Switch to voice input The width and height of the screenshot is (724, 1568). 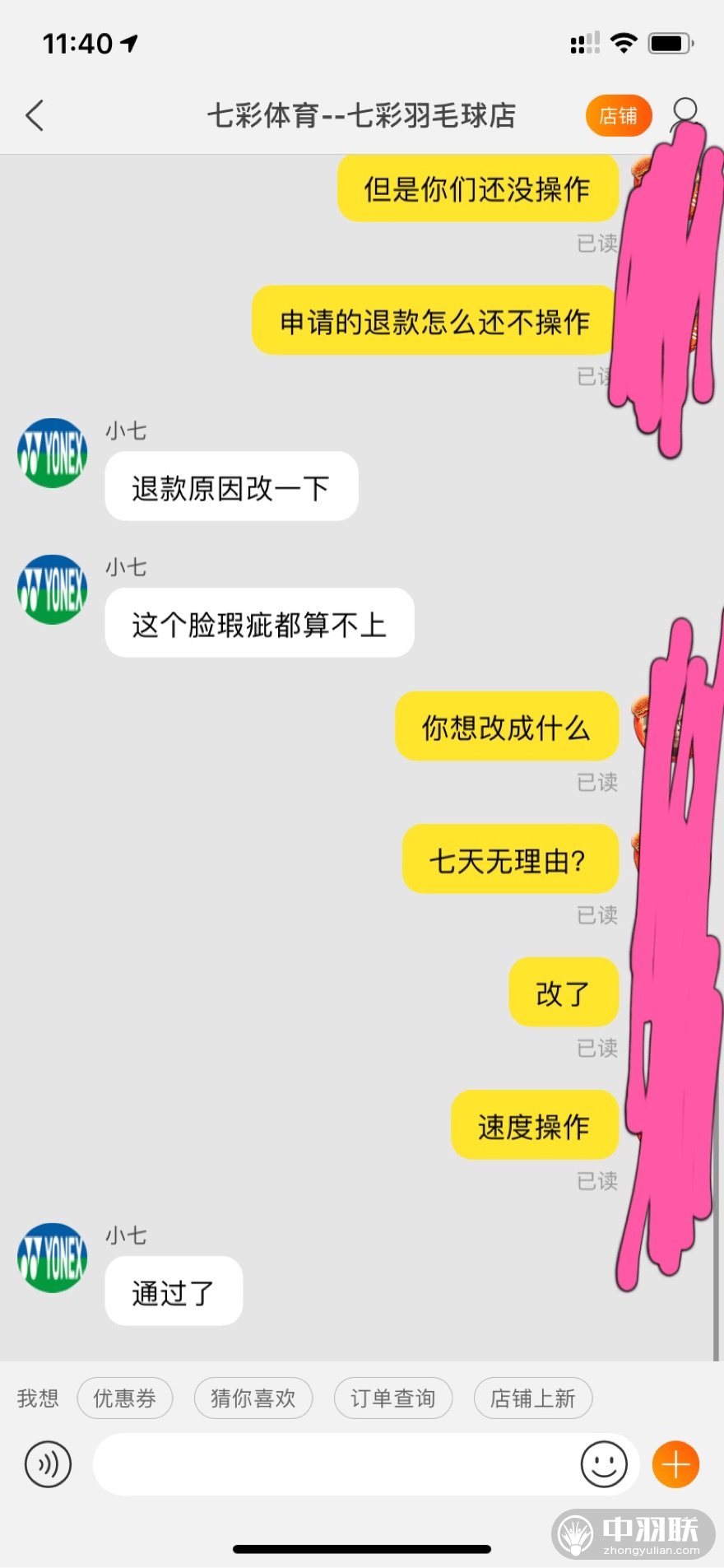[48, 1464]
